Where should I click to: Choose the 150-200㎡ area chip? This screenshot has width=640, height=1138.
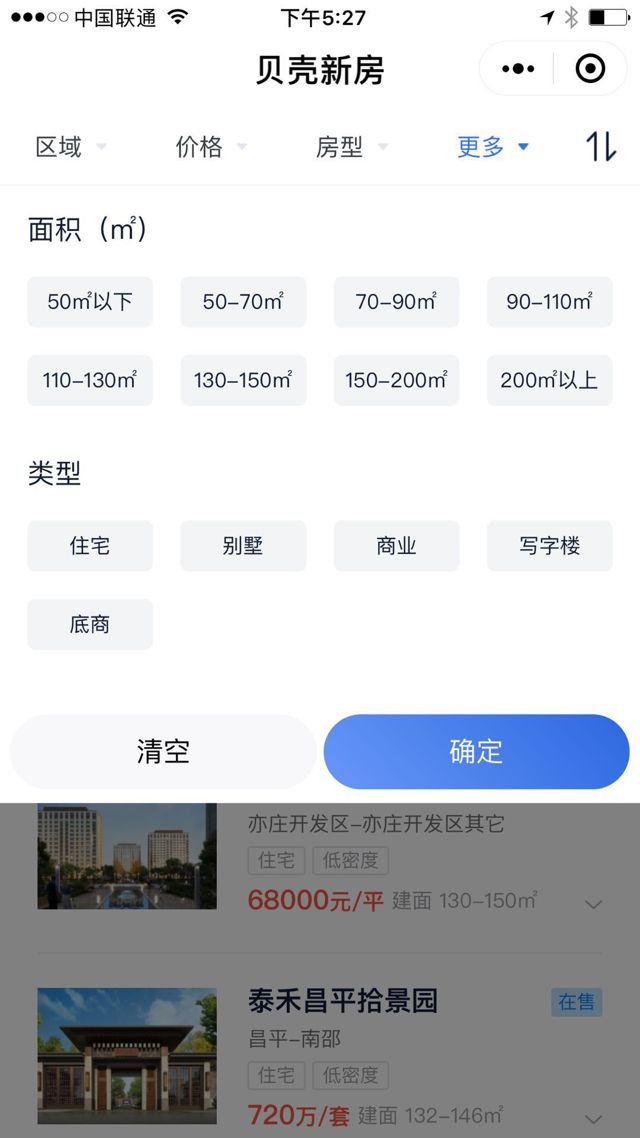[396, 380]
